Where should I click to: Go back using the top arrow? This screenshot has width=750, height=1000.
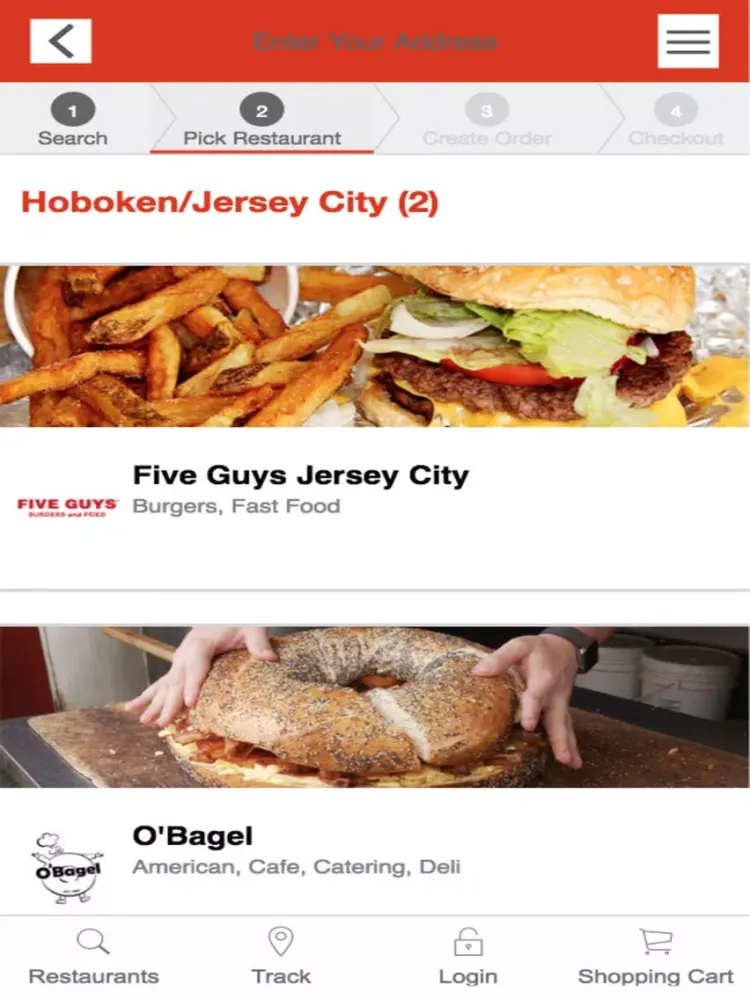(61, 41)
